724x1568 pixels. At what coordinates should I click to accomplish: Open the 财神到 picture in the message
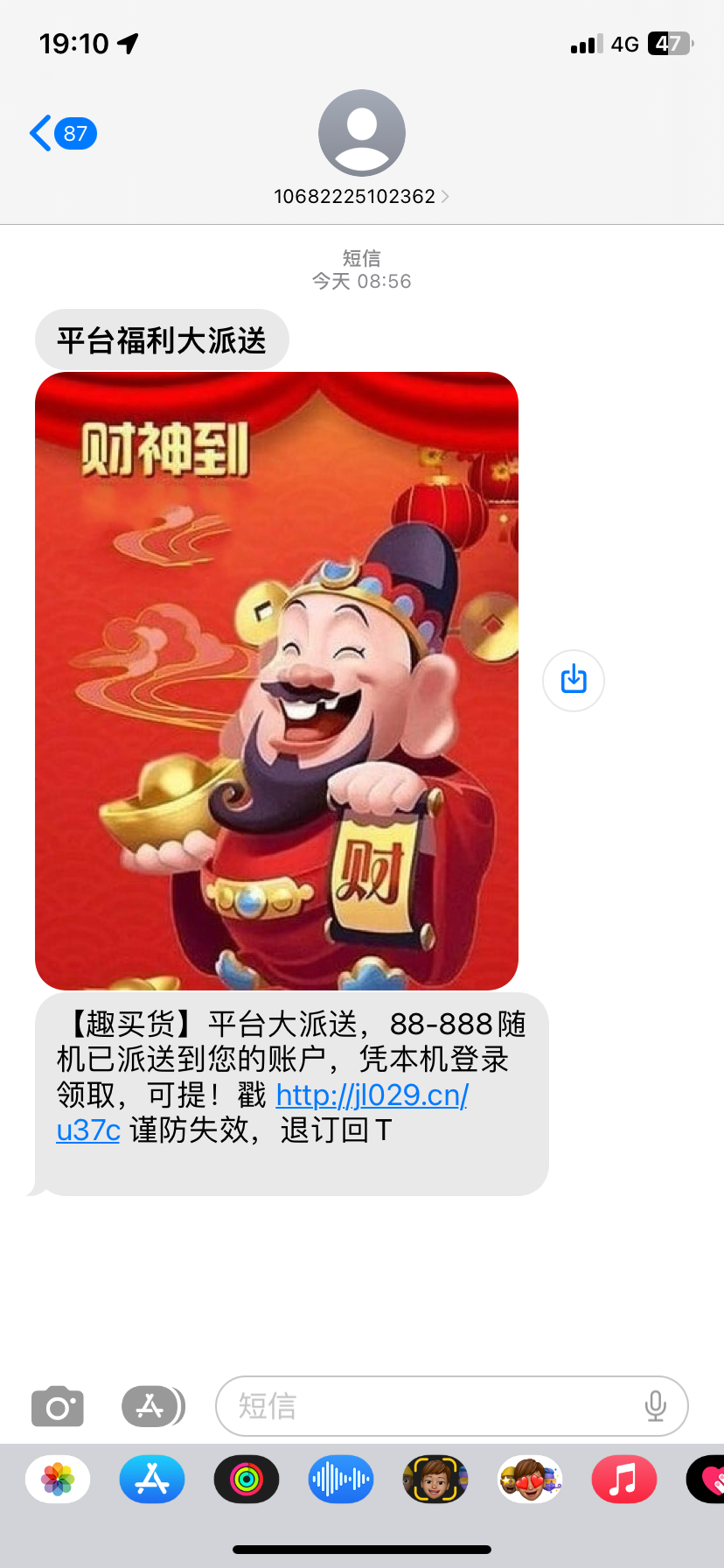276,681
